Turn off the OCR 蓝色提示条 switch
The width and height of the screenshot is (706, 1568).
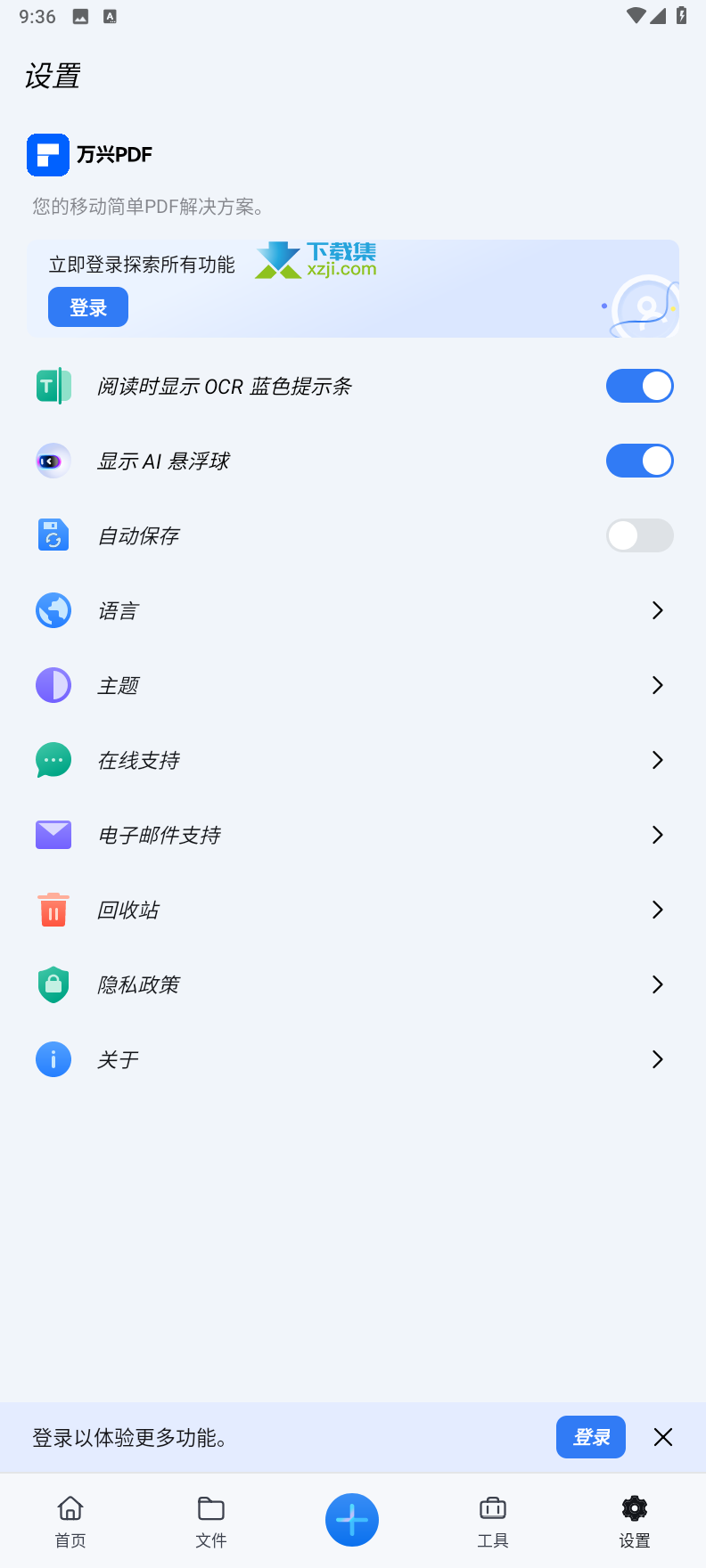click(x=639, y=386)
